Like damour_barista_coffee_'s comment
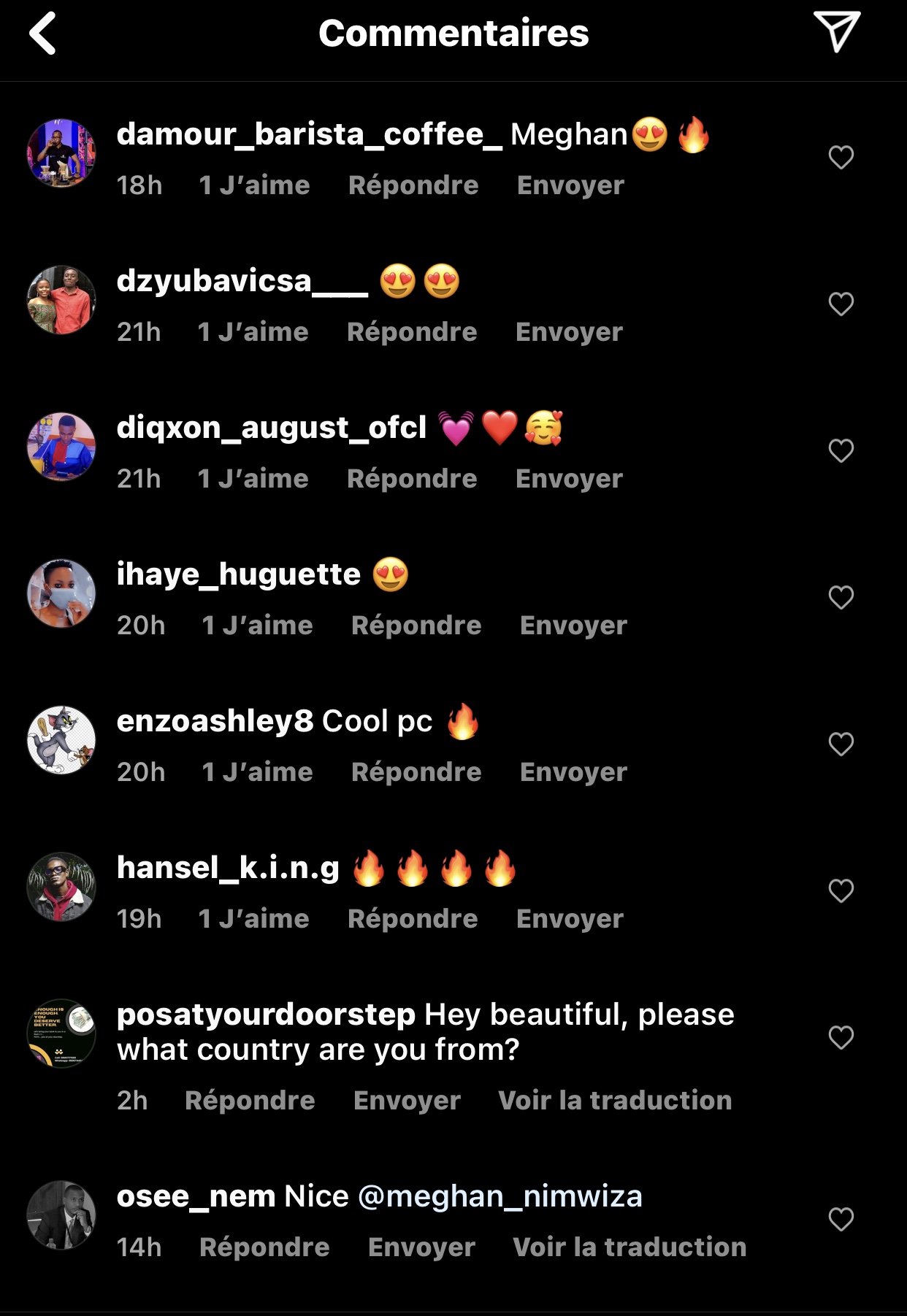 841,157
